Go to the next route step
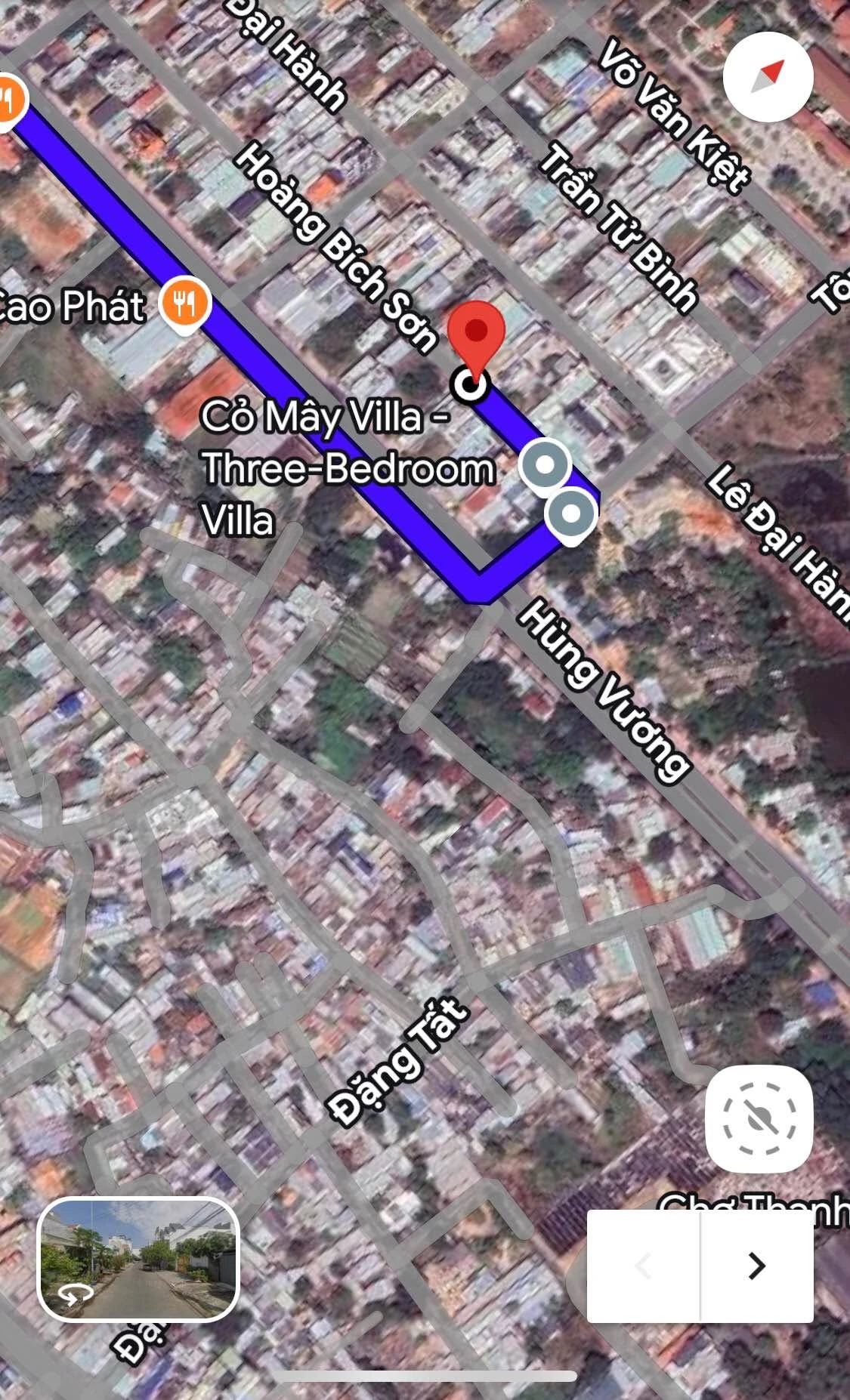Viewport: 850px width, 1400px height. tap(757, 1266)
